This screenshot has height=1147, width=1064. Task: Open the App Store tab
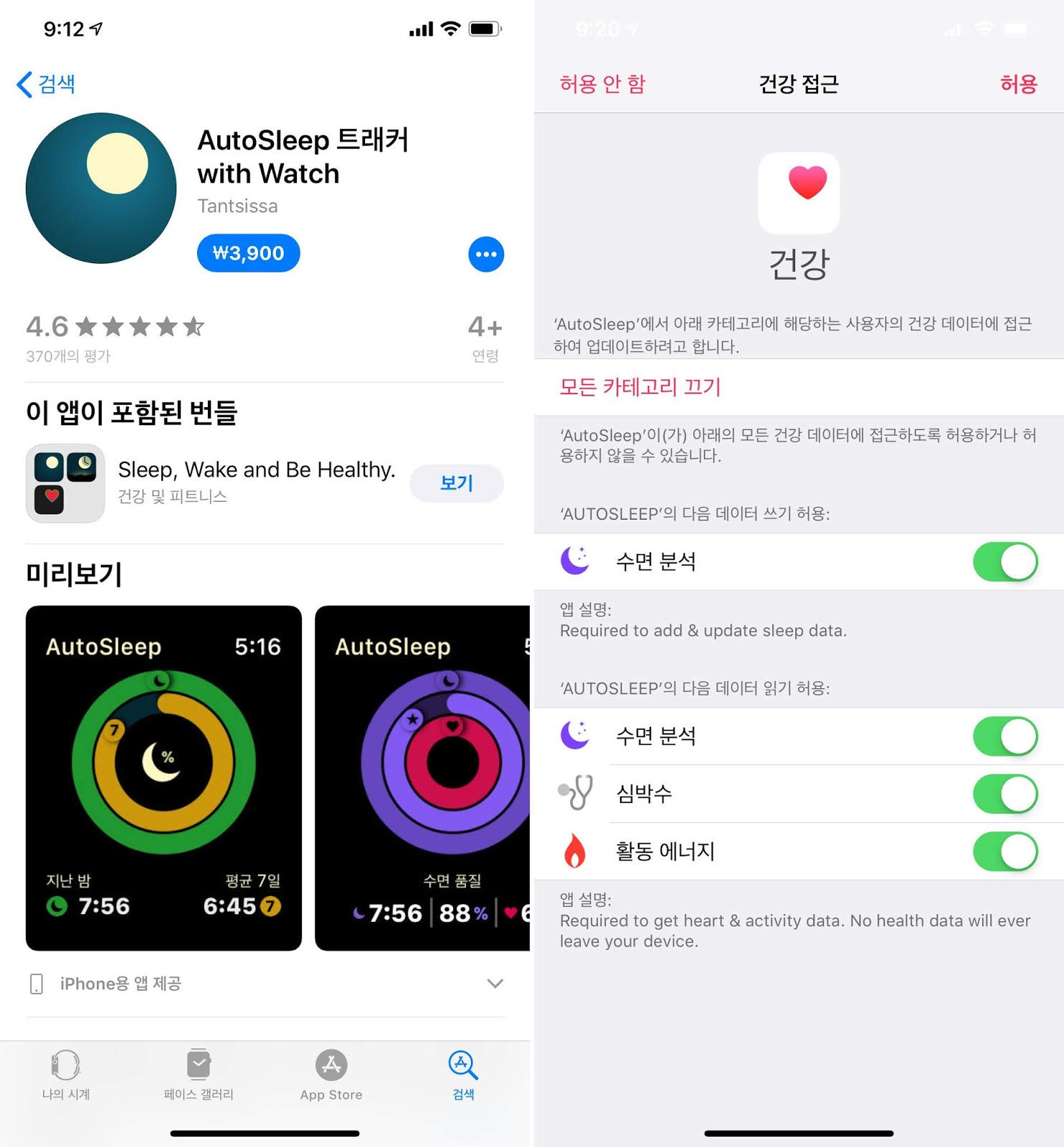(331, 1074)
